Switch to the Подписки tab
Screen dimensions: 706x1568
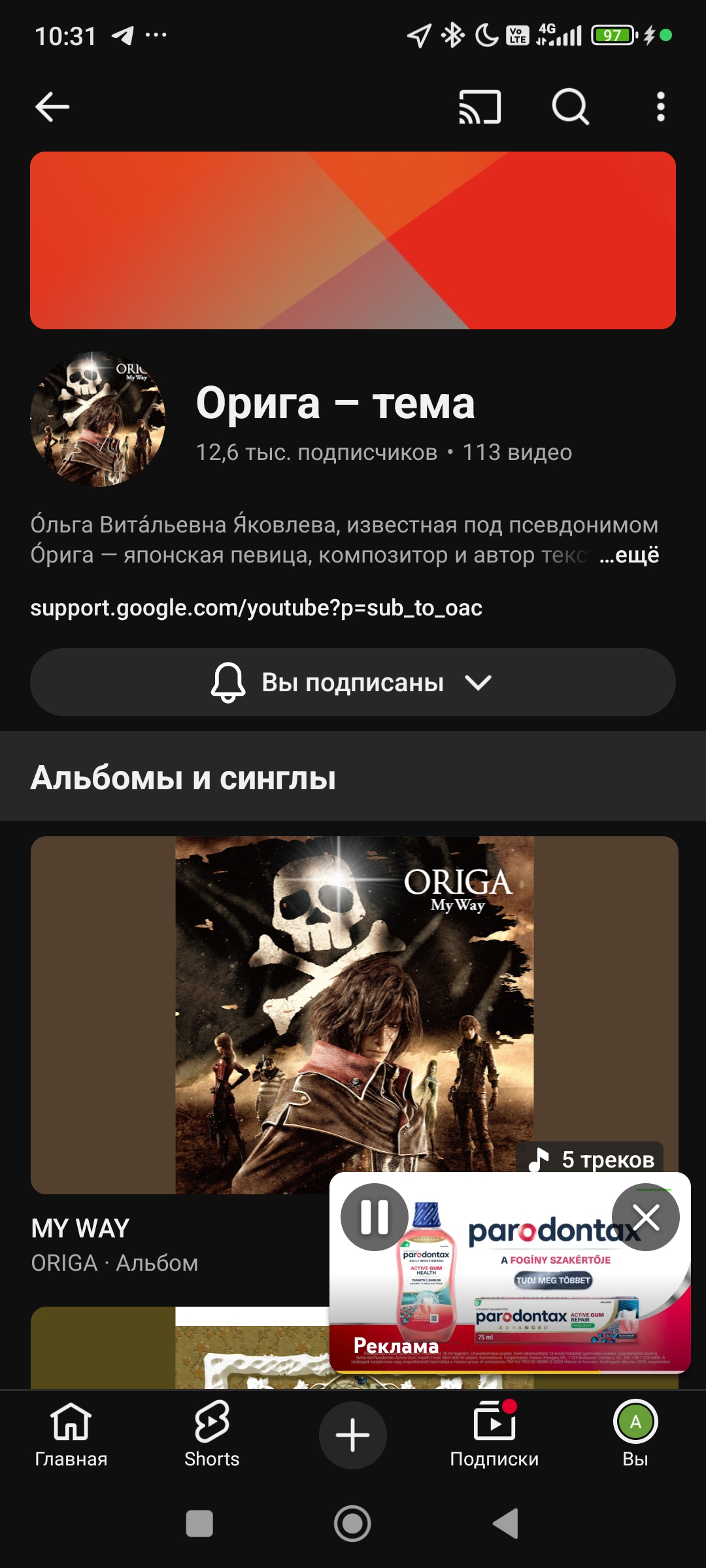494,1434
